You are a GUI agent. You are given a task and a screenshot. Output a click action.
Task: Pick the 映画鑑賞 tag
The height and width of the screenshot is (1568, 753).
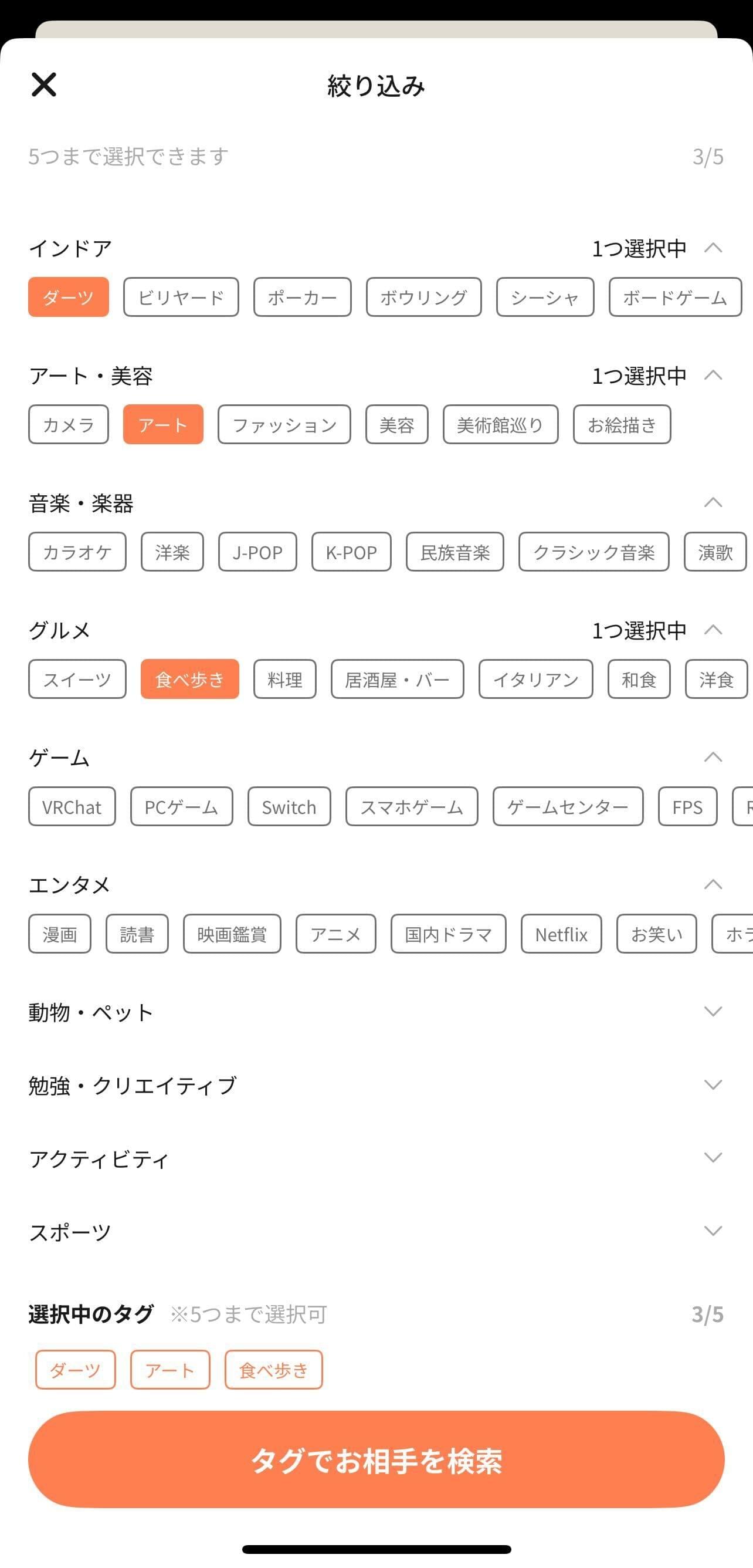[232, 934]
